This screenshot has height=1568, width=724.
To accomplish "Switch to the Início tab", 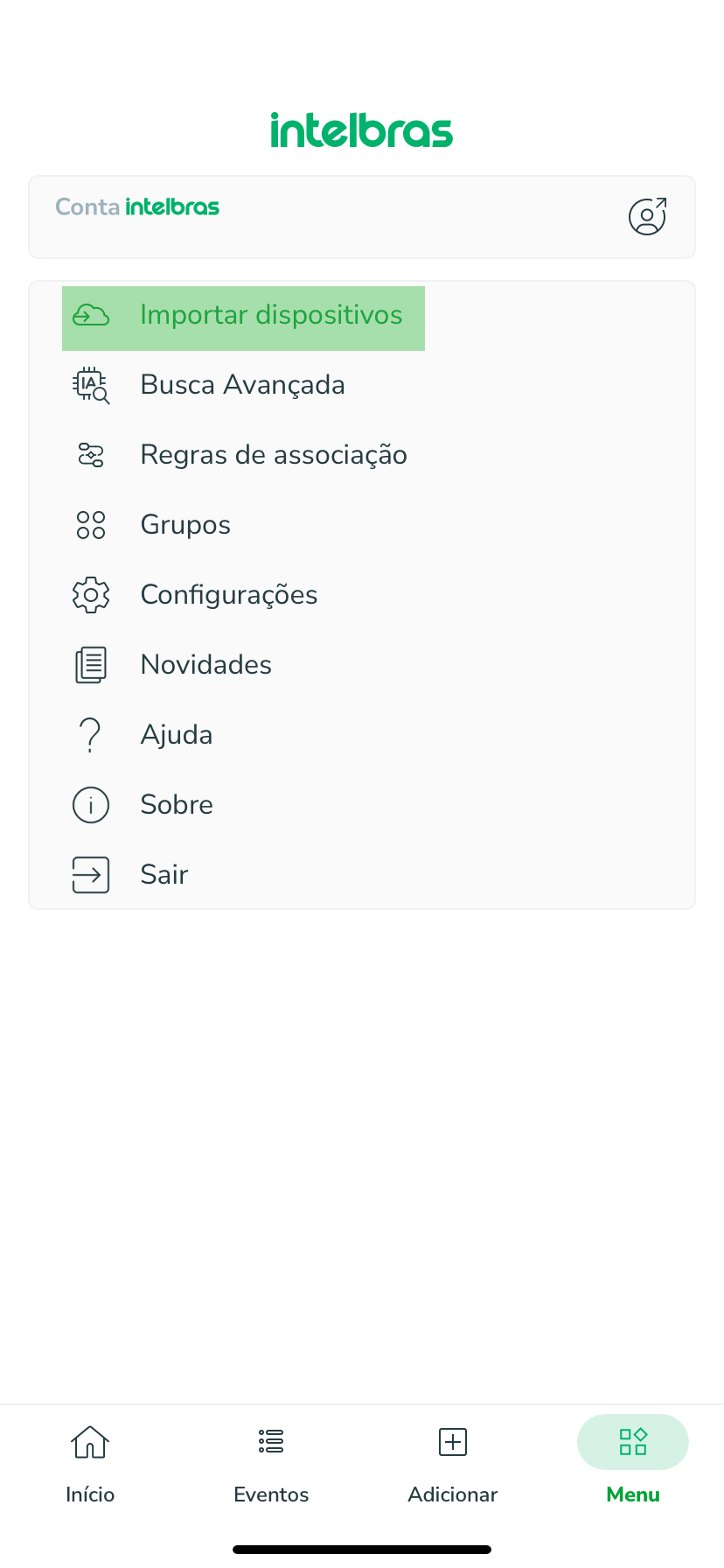I will click(90, 1464).
